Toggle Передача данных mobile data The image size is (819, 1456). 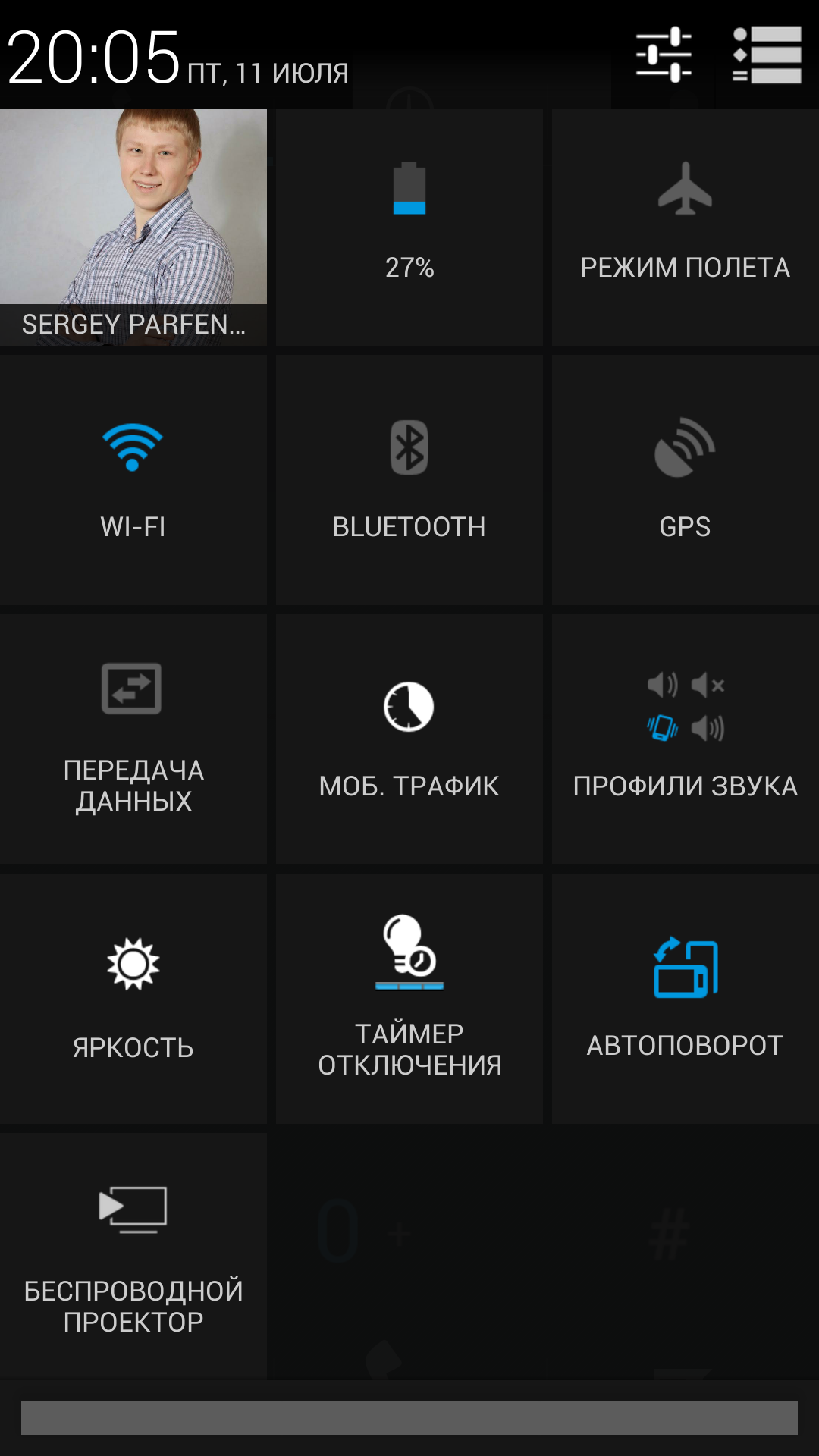(133, 739)
